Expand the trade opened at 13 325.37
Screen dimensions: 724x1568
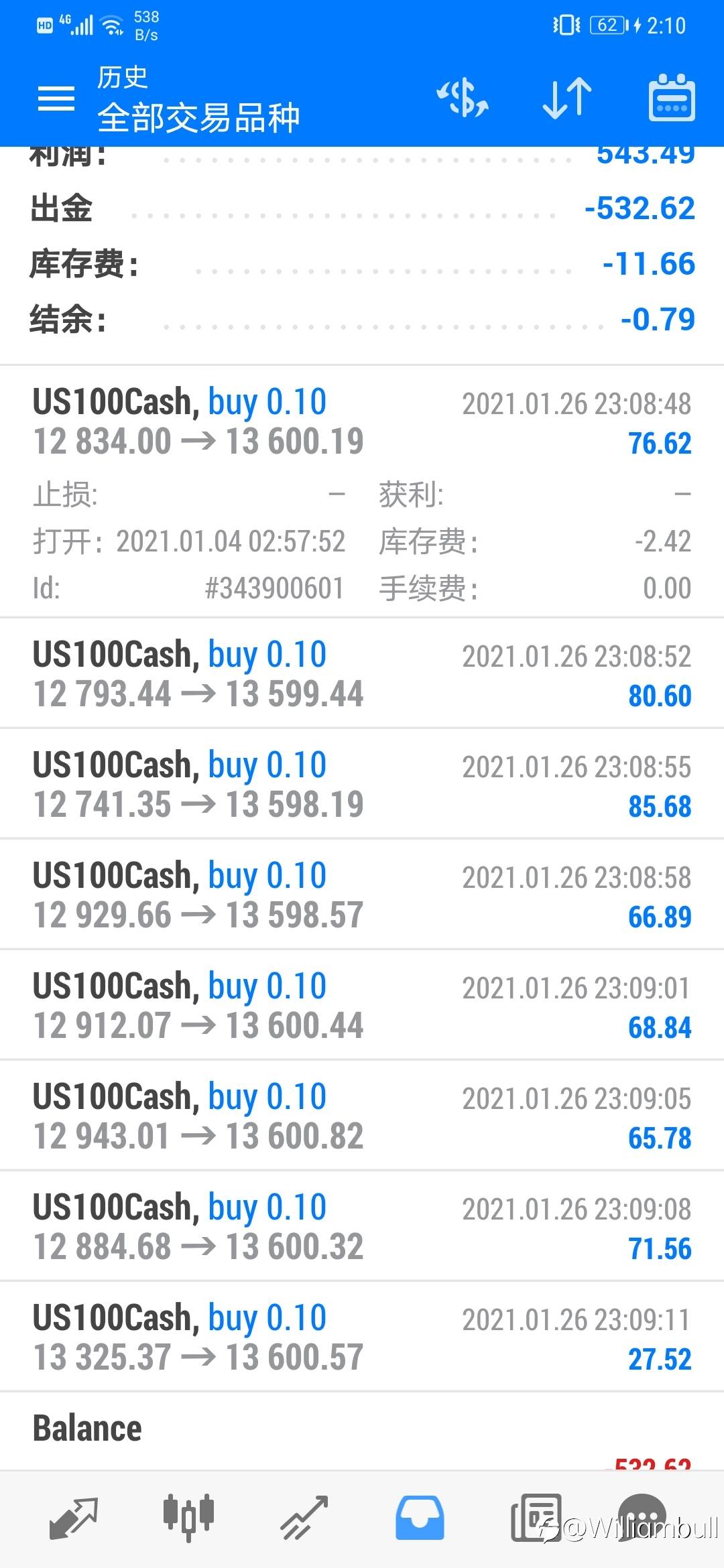[362, 1337]
